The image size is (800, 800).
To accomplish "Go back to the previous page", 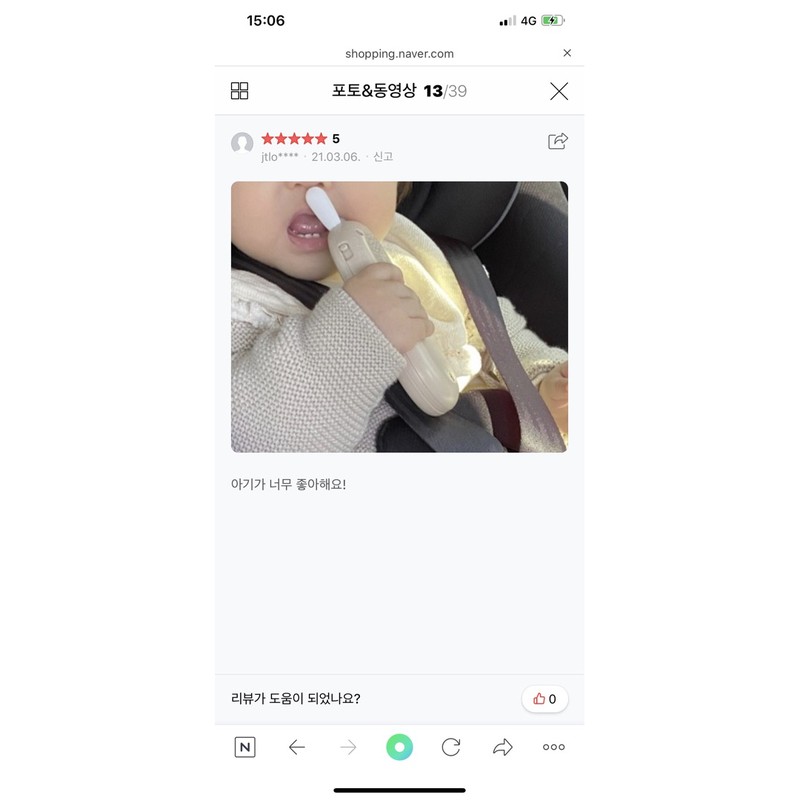I will point(296,747).
